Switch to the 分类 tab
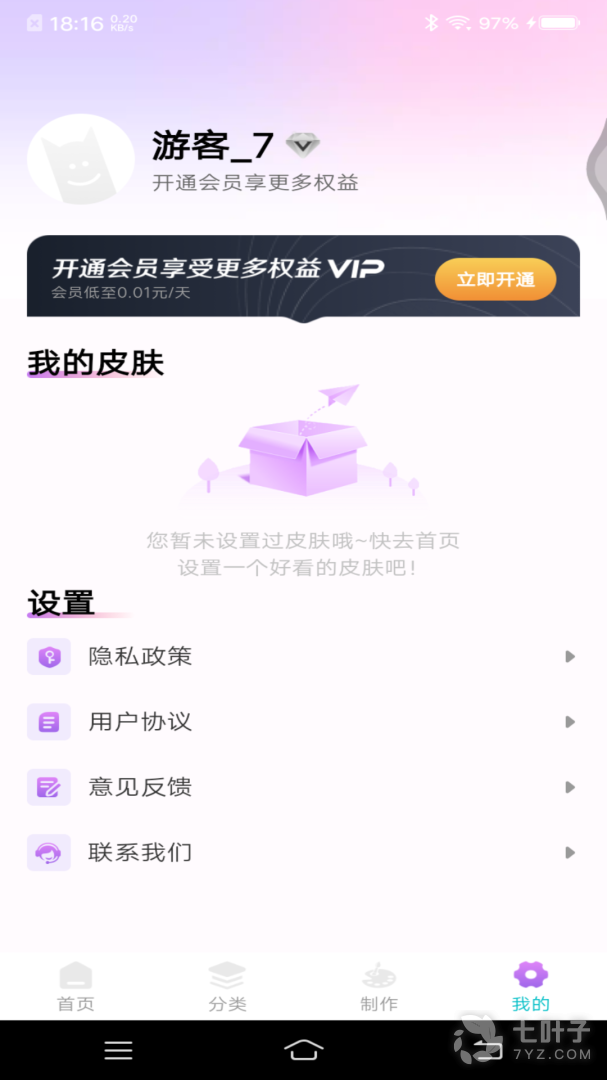Screen dimensions: 607x1080 [x=227, y=986]
